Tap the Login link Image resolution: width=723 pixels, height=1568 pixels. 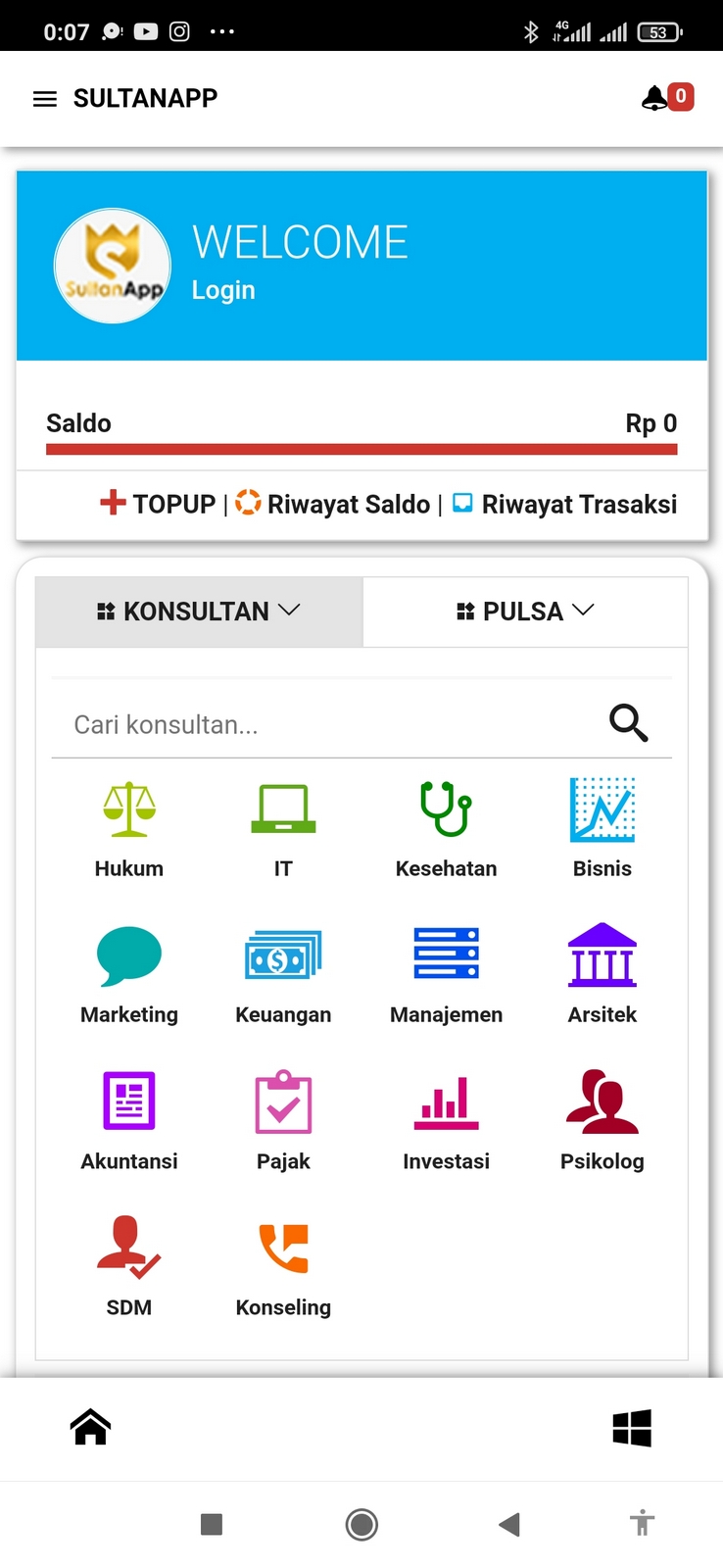223,290
